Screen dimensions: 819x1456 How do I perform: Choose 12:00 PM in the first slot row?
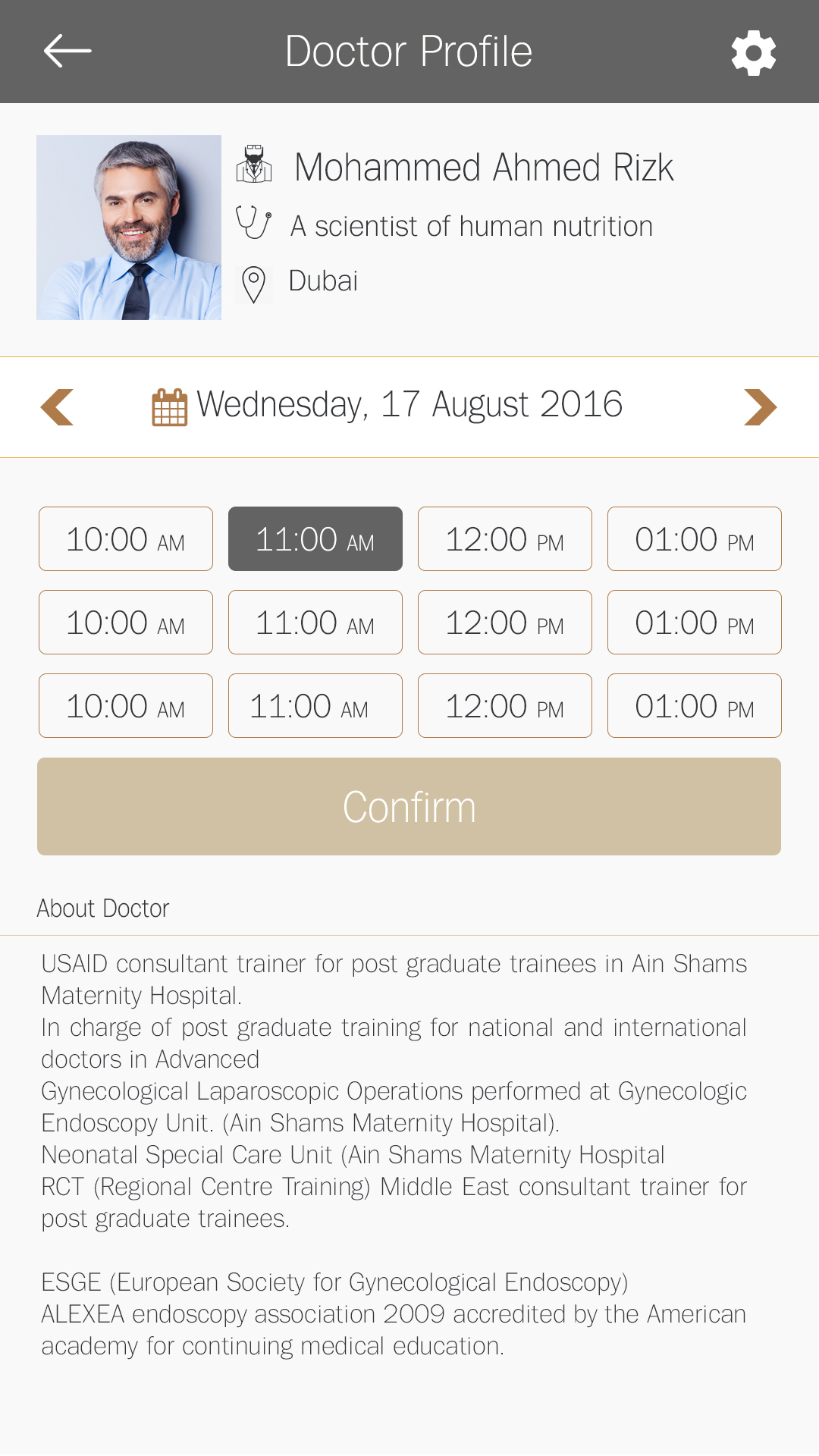coord(505,538)
